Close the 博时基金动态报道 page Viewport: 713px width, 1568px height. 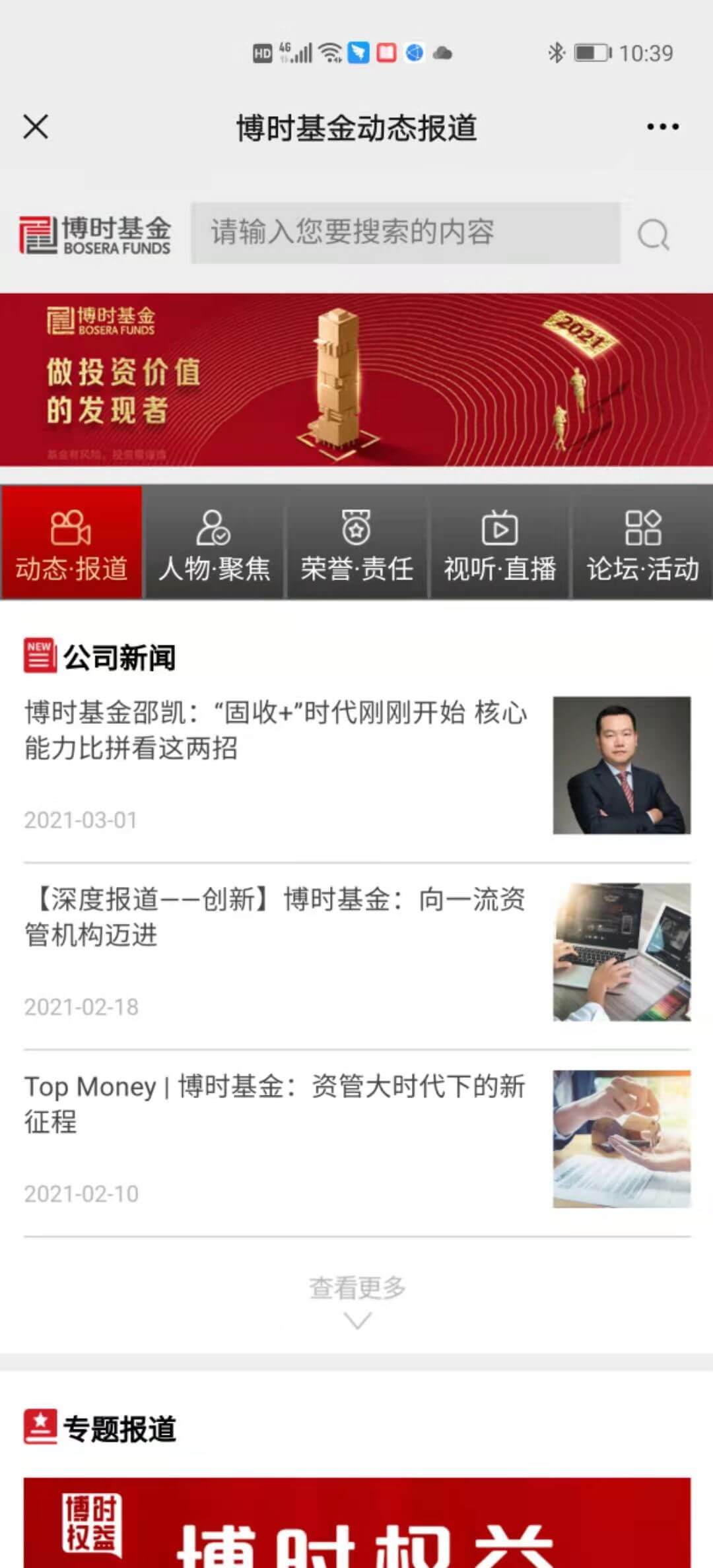coord(36,127)
